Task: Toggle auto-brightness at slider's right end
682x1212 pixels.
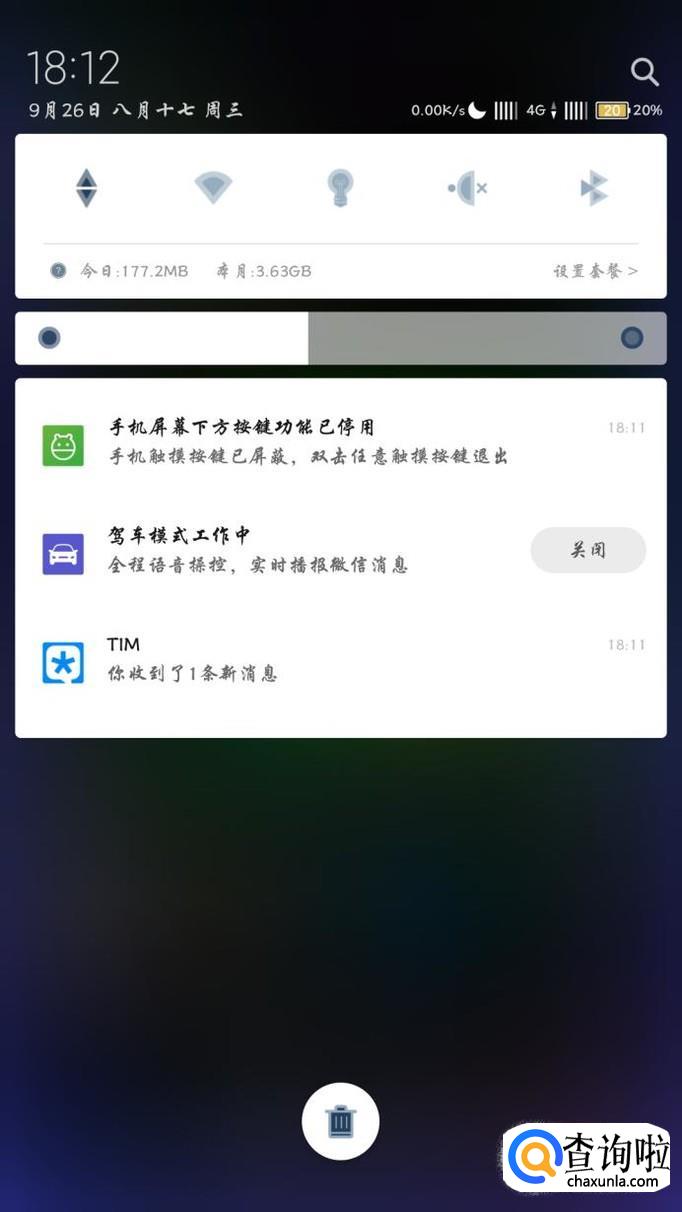Action: tap(632, 338)
